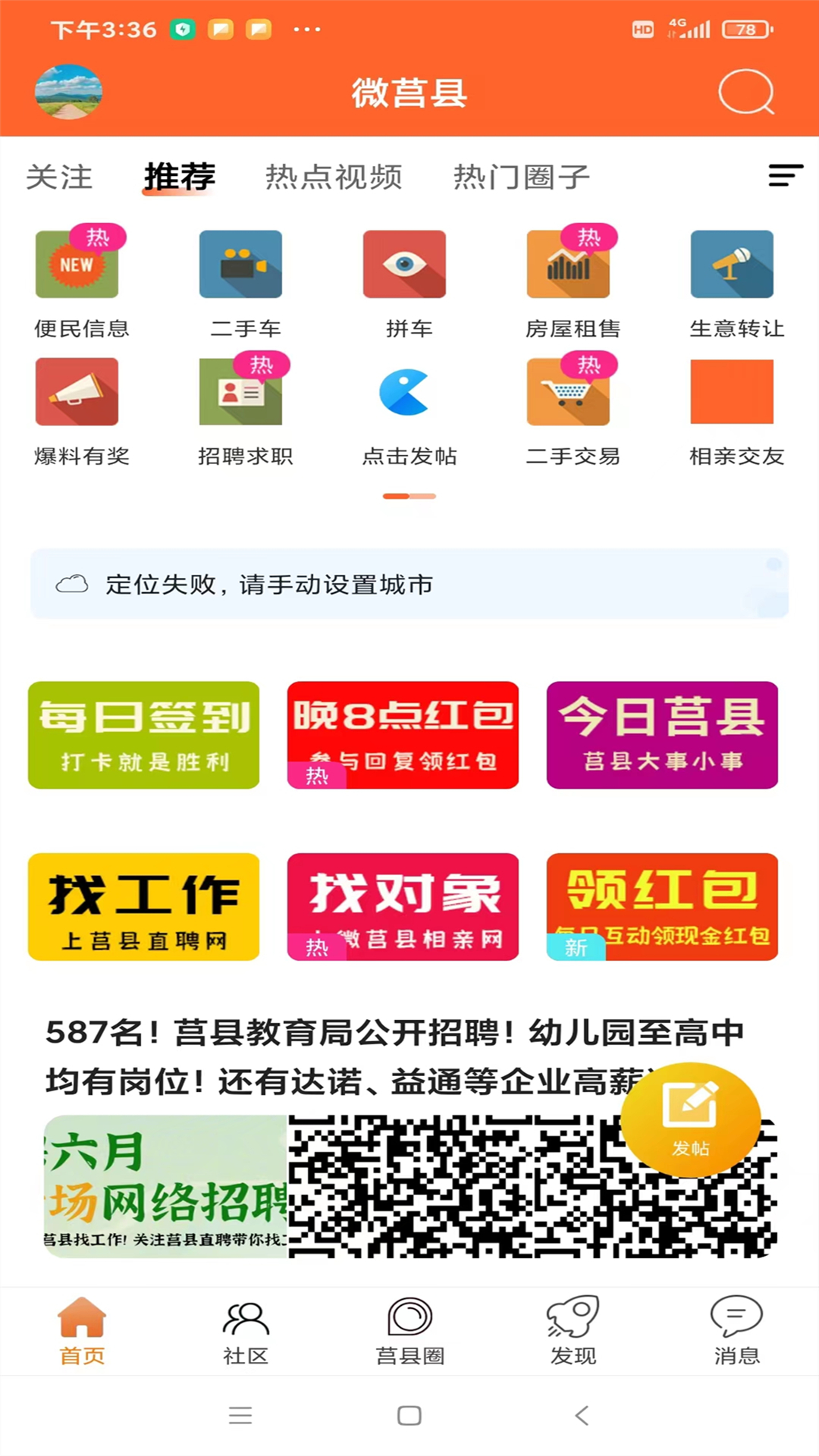Viewport: 819px width, 1456px height.
Task: Tap the second page indicator dot
Action: [x=422, y=496]
